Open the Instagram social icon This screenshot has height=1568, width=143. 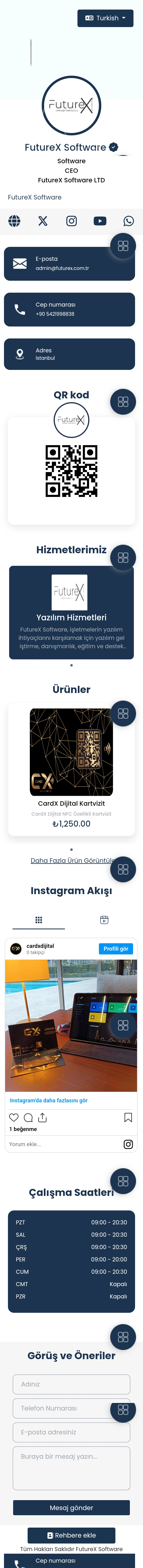point(71,221)
